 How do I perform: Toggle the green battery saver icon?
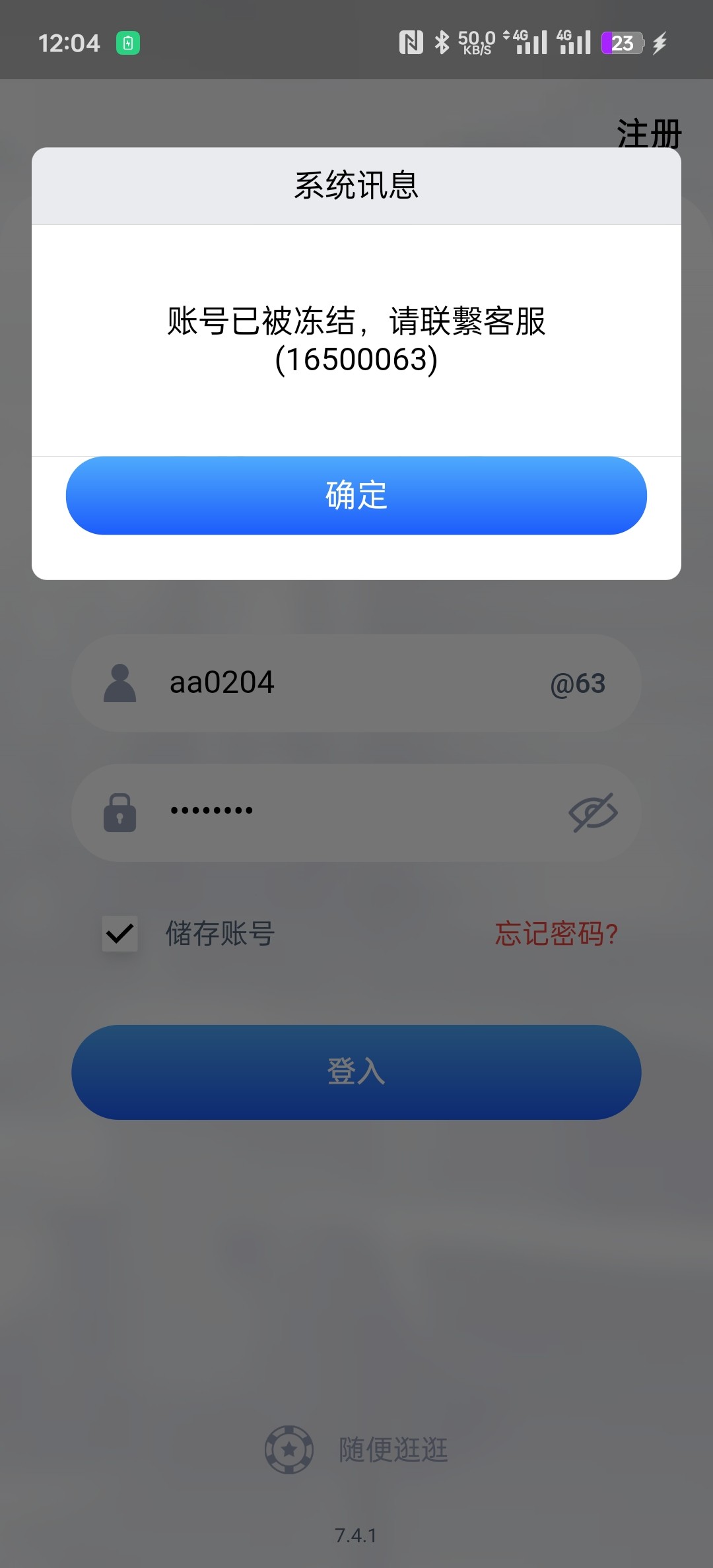[x=129, y=42]
